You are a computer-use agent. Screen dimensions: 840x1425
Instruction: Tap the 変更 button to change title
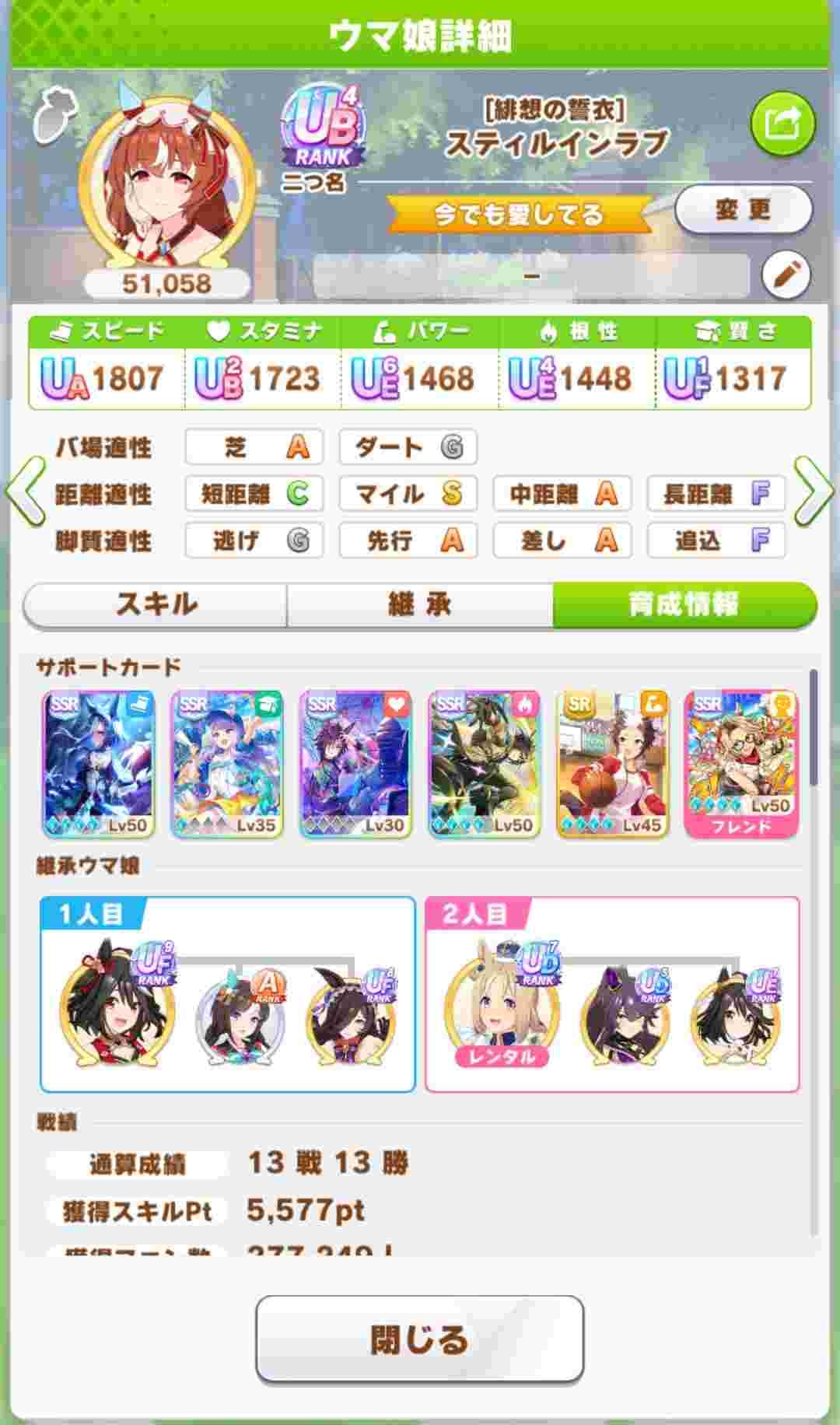[x=743, y=209]
